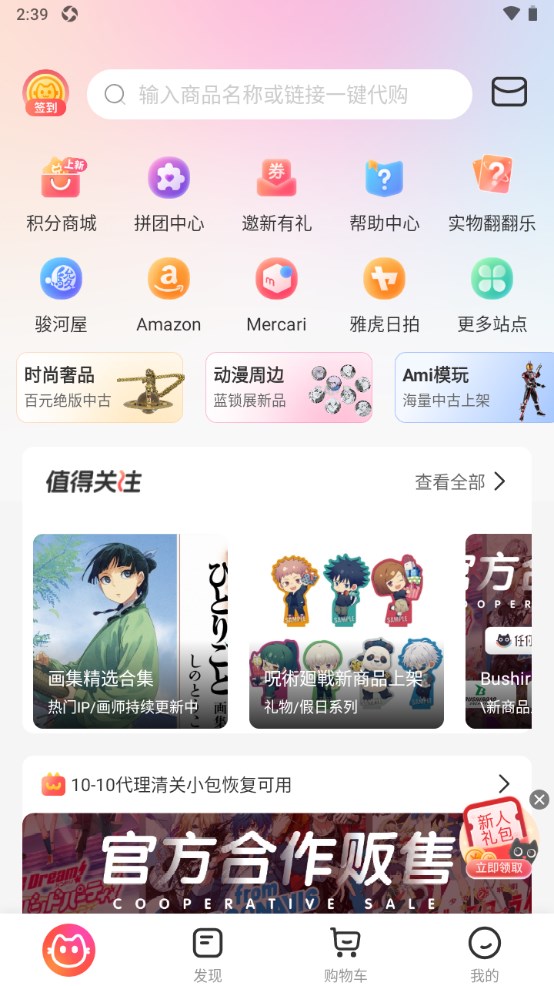This screenshot has height=986, width=554.
Task: Open 画集精选合集 collection card
Action: (130, 631)
